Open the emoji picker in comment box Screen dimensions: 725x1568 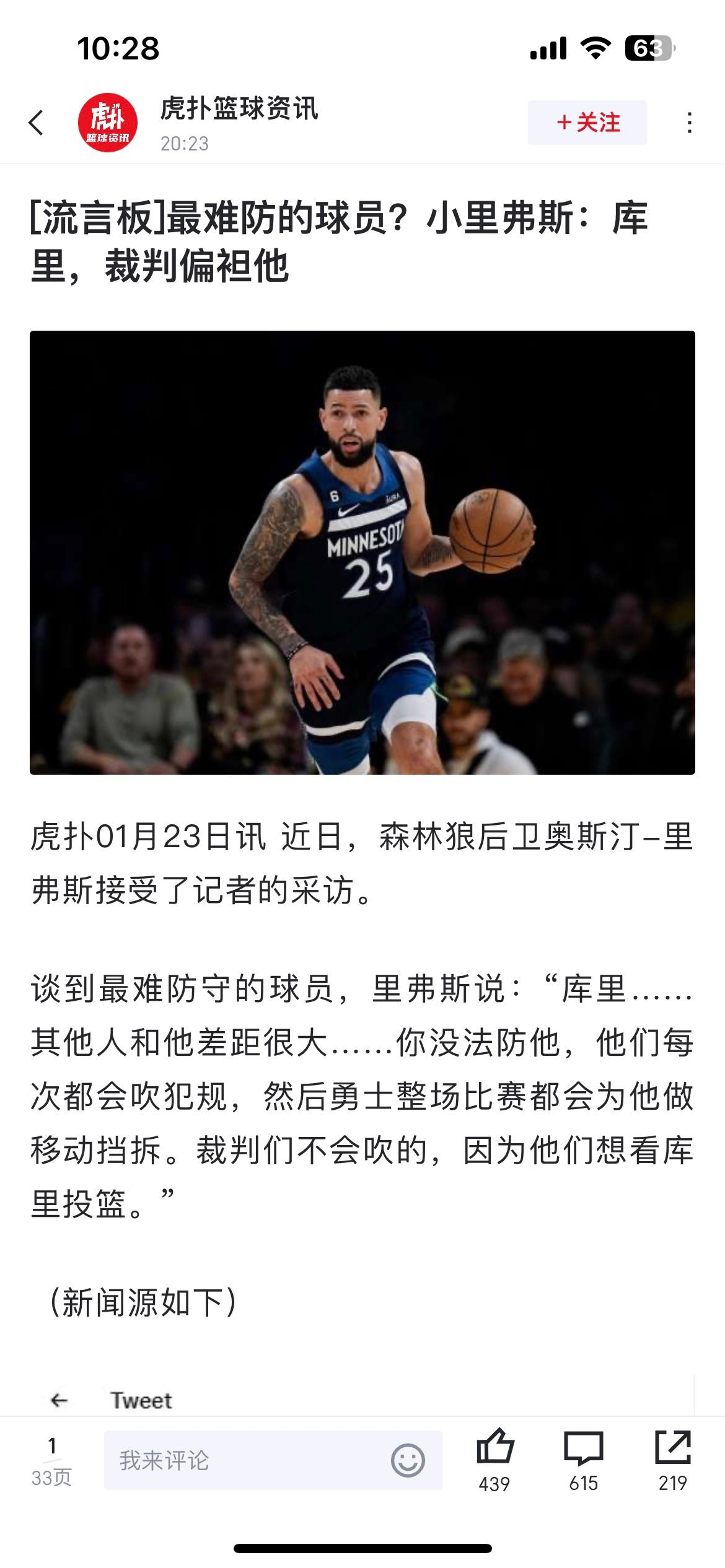click(408, 1460)
